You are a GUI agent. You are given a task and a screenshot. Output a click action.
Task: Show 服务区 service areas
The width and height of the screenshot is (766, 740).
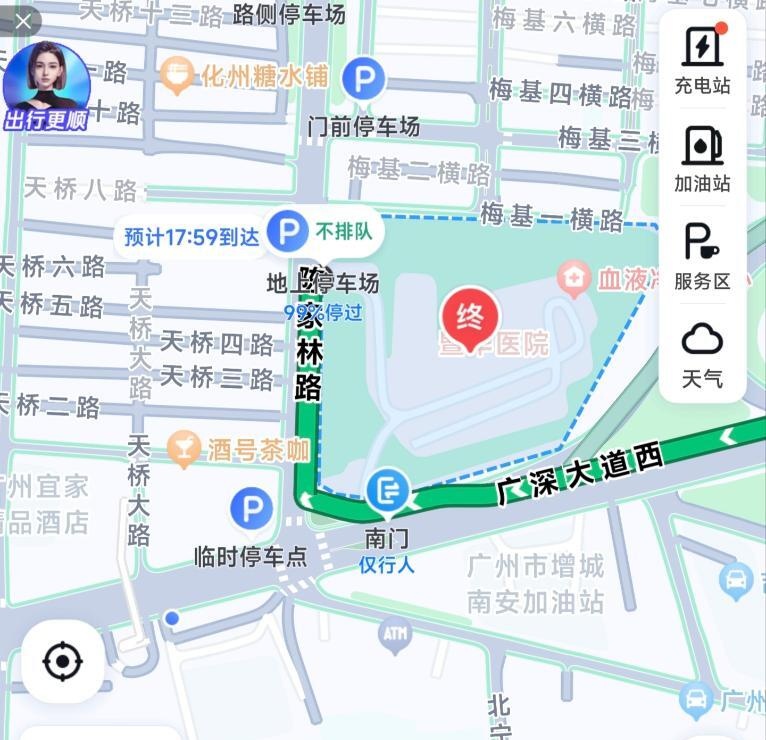tap(702, 255)
